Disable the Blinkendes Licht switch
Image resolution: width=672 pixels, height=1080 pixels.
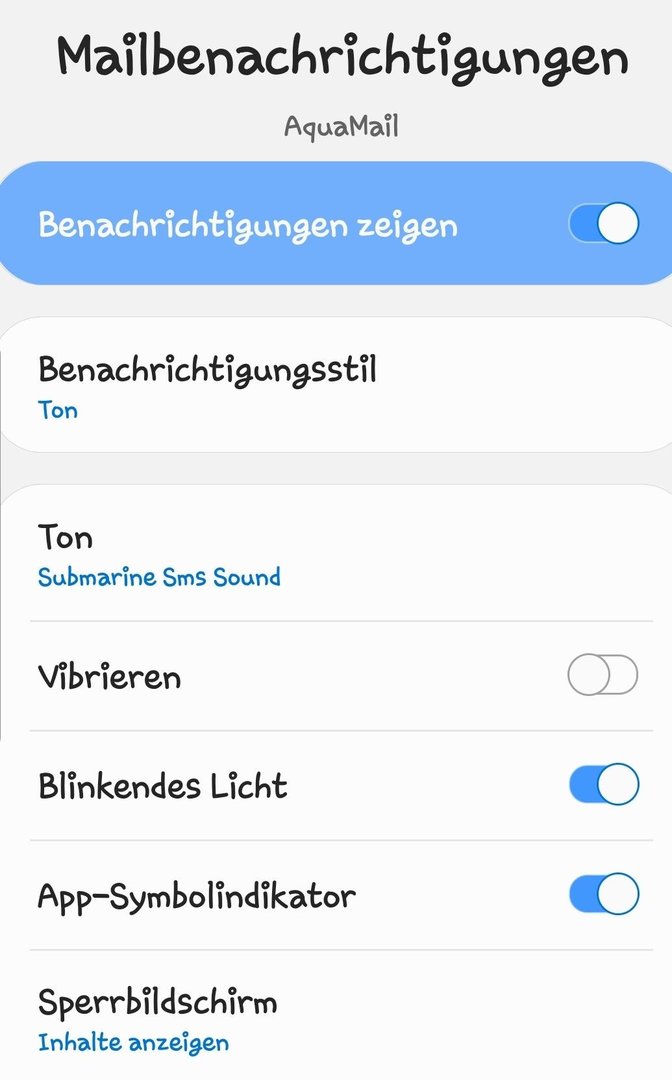[x=604, y=784]
